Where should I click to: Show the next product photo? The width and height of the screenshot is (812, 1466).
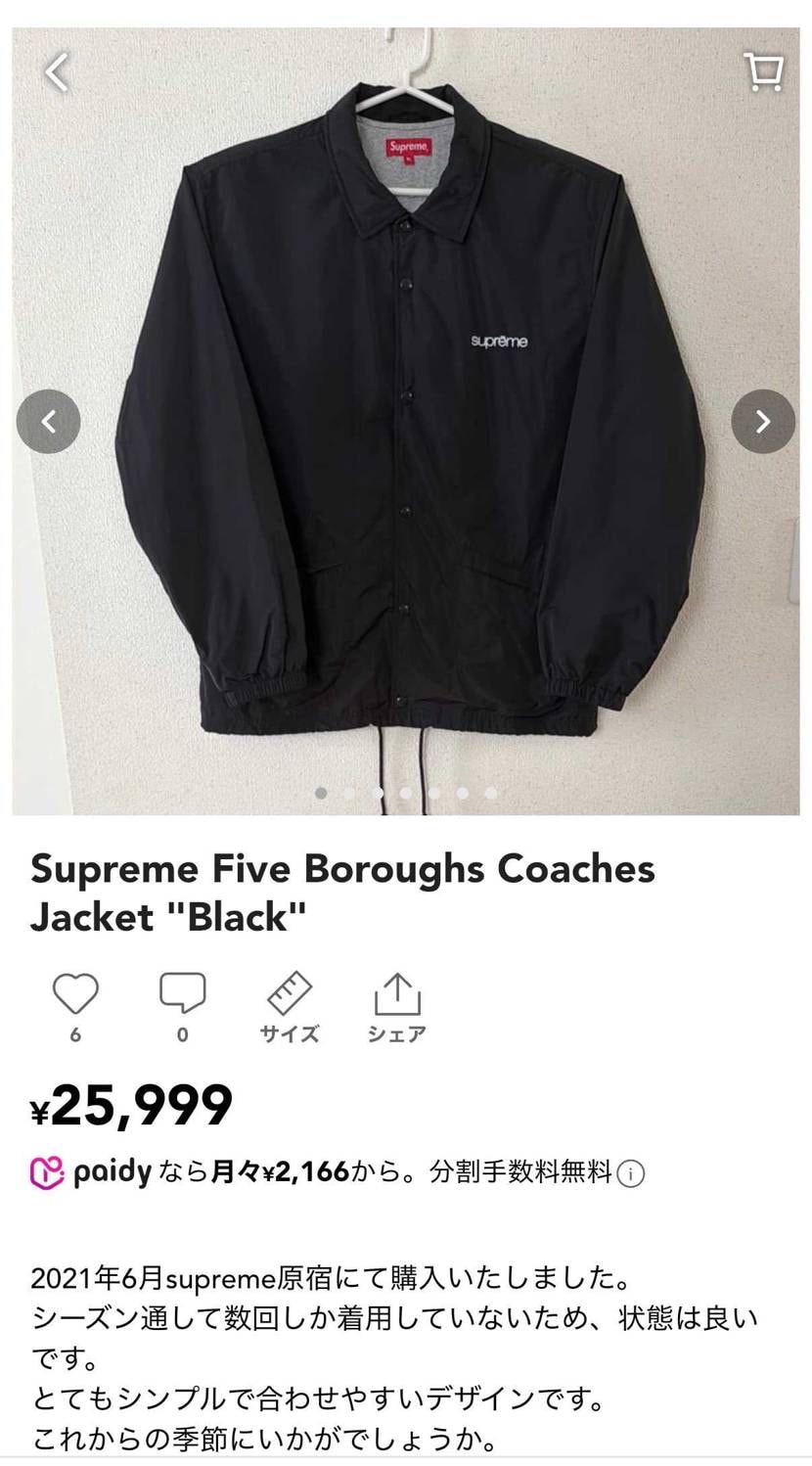tap(762, 422)
